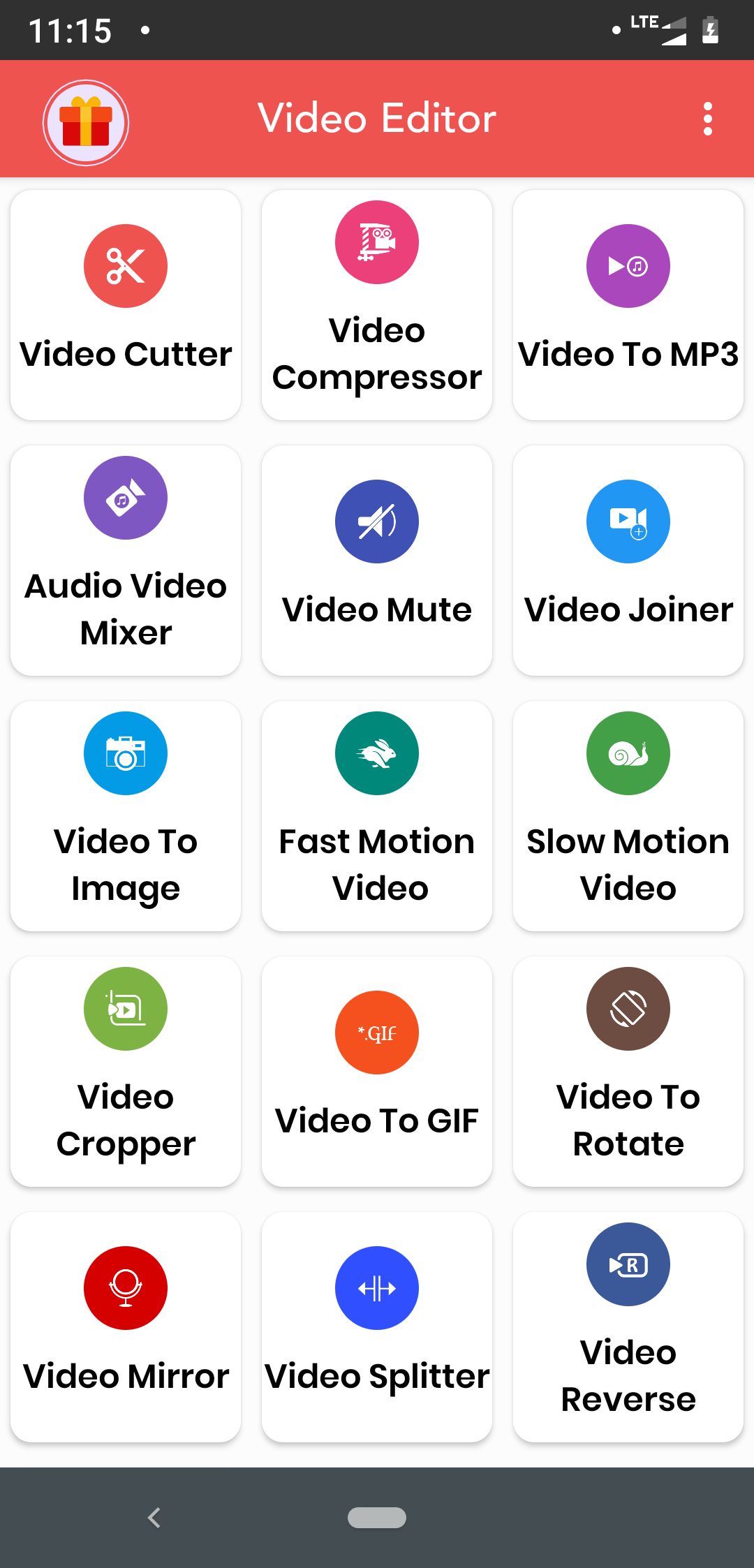Select Video To GIF converter
The height and width of the screenshot is (1568, 754).
coord(377,1072)
